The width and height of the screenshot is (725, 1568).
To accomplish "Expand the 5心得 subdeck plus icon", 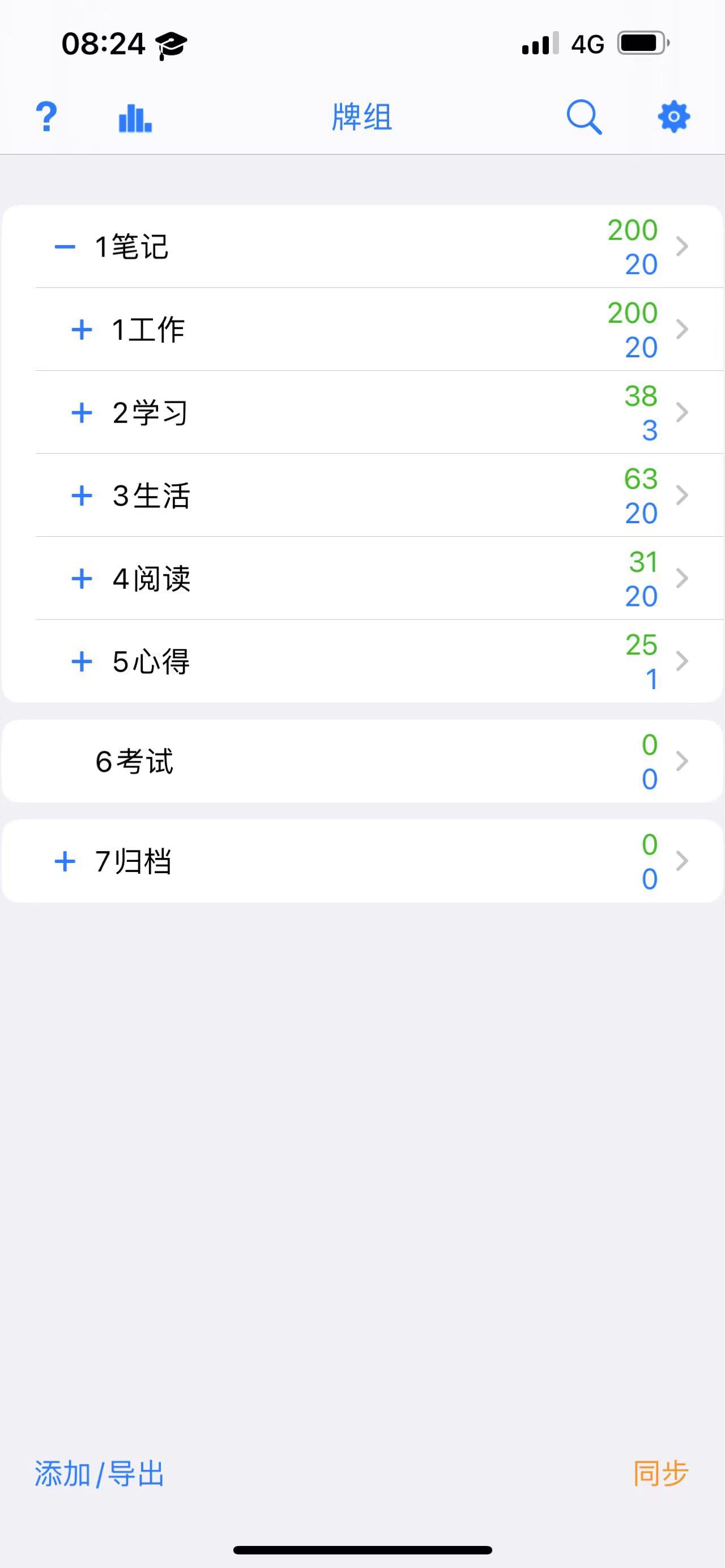I will (82, 661).
